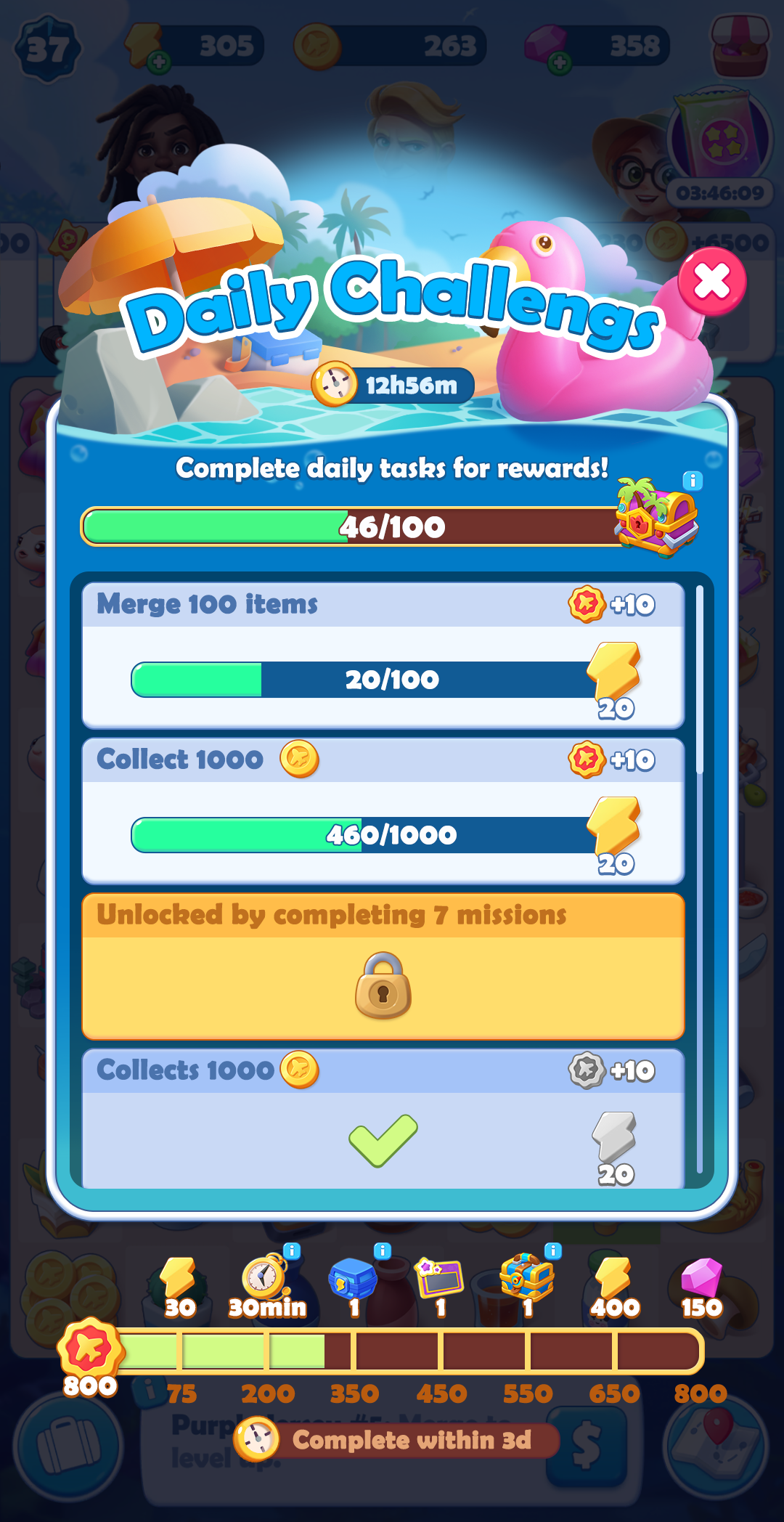This screenshot has width=784, height=1522.
Task: Show info for the 550-point chest reward
Action: coord(553,1250)
